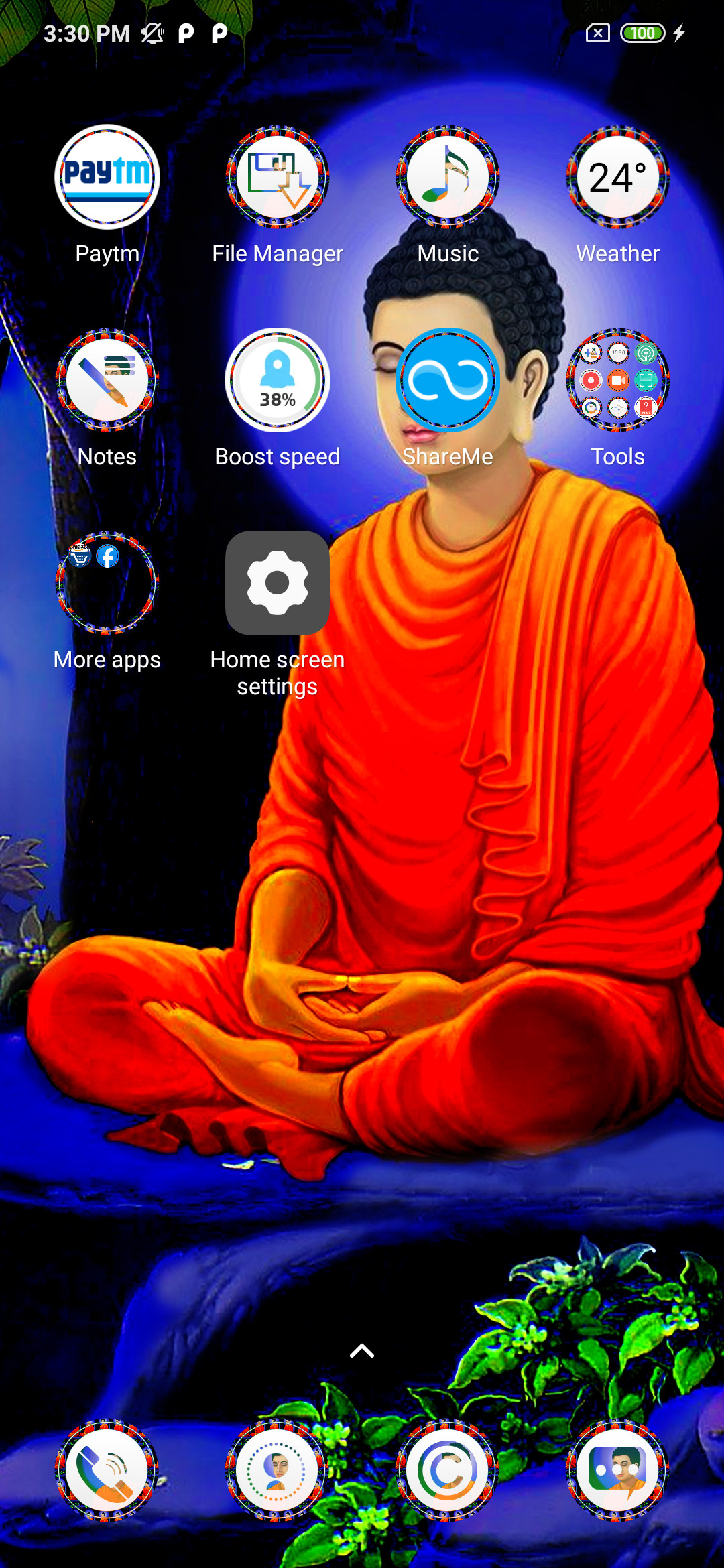Screen dimensions: 724x1568
Task: Tap Boost speed shortcut
Action: coord(278,380)
